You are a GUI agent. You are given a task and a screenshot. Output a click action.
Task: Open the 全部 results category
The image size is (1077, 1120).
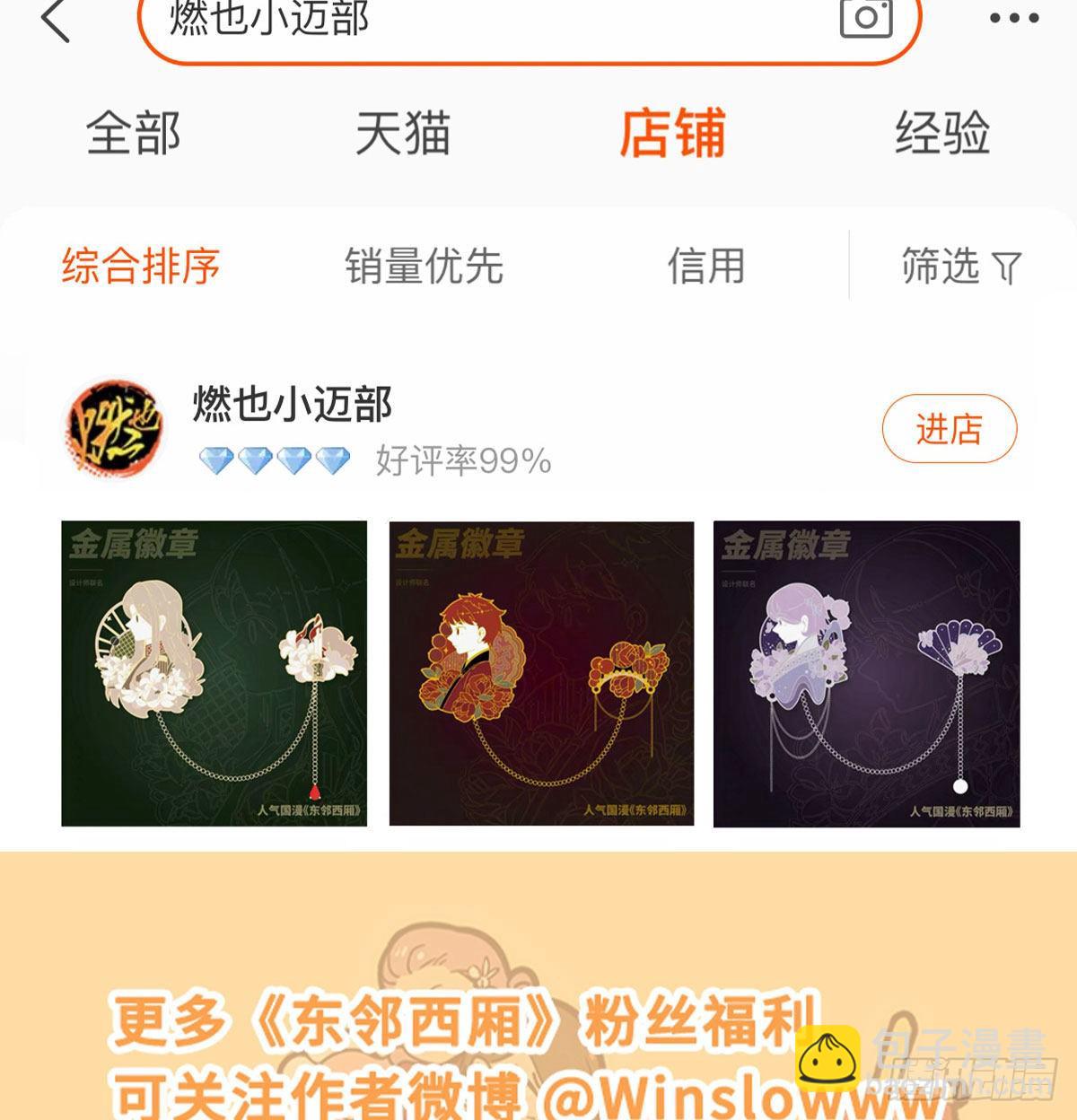coord(135,135)
